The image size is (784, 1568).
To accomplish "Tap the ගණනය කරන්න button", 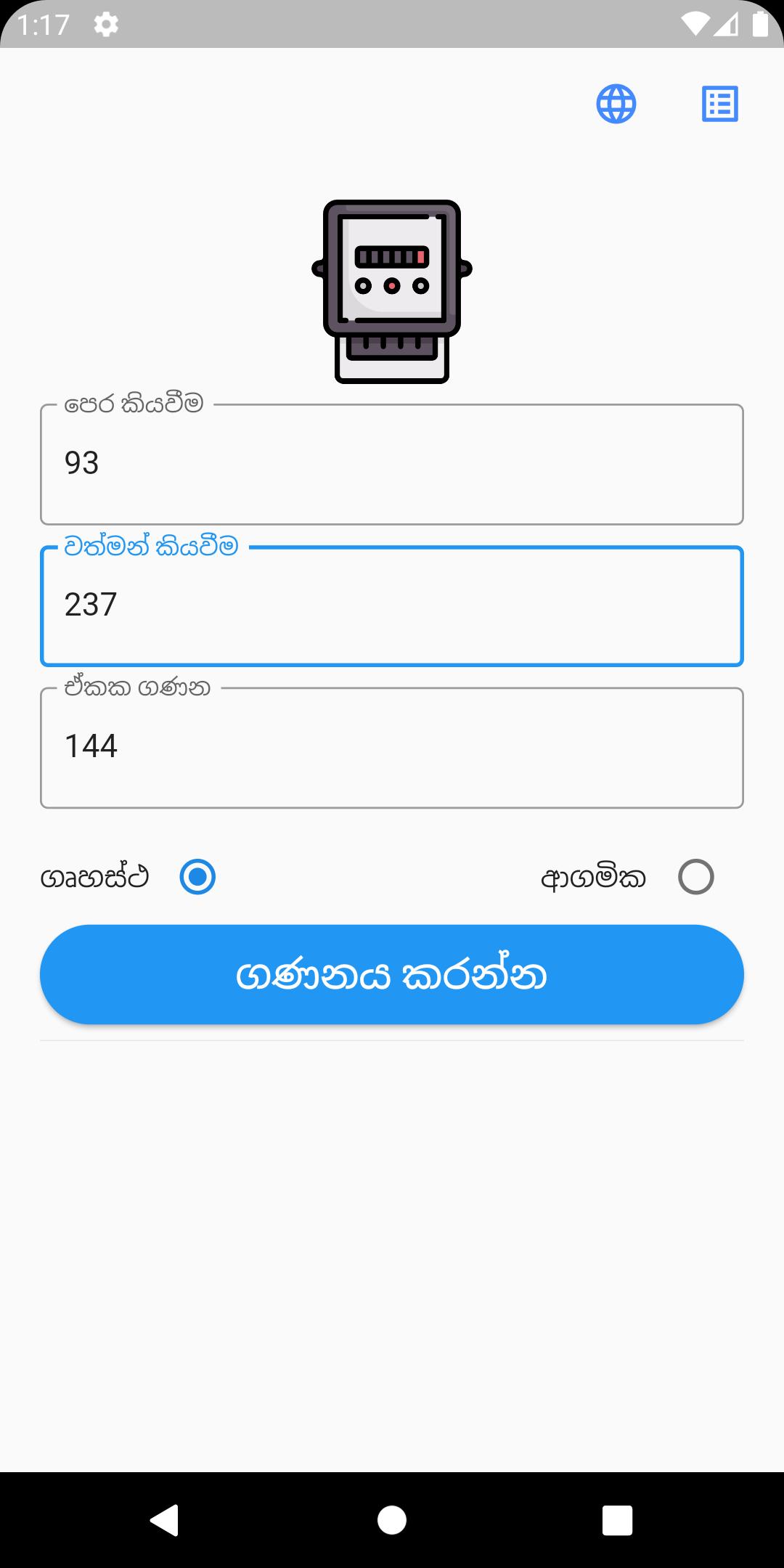I will [392, 974].
